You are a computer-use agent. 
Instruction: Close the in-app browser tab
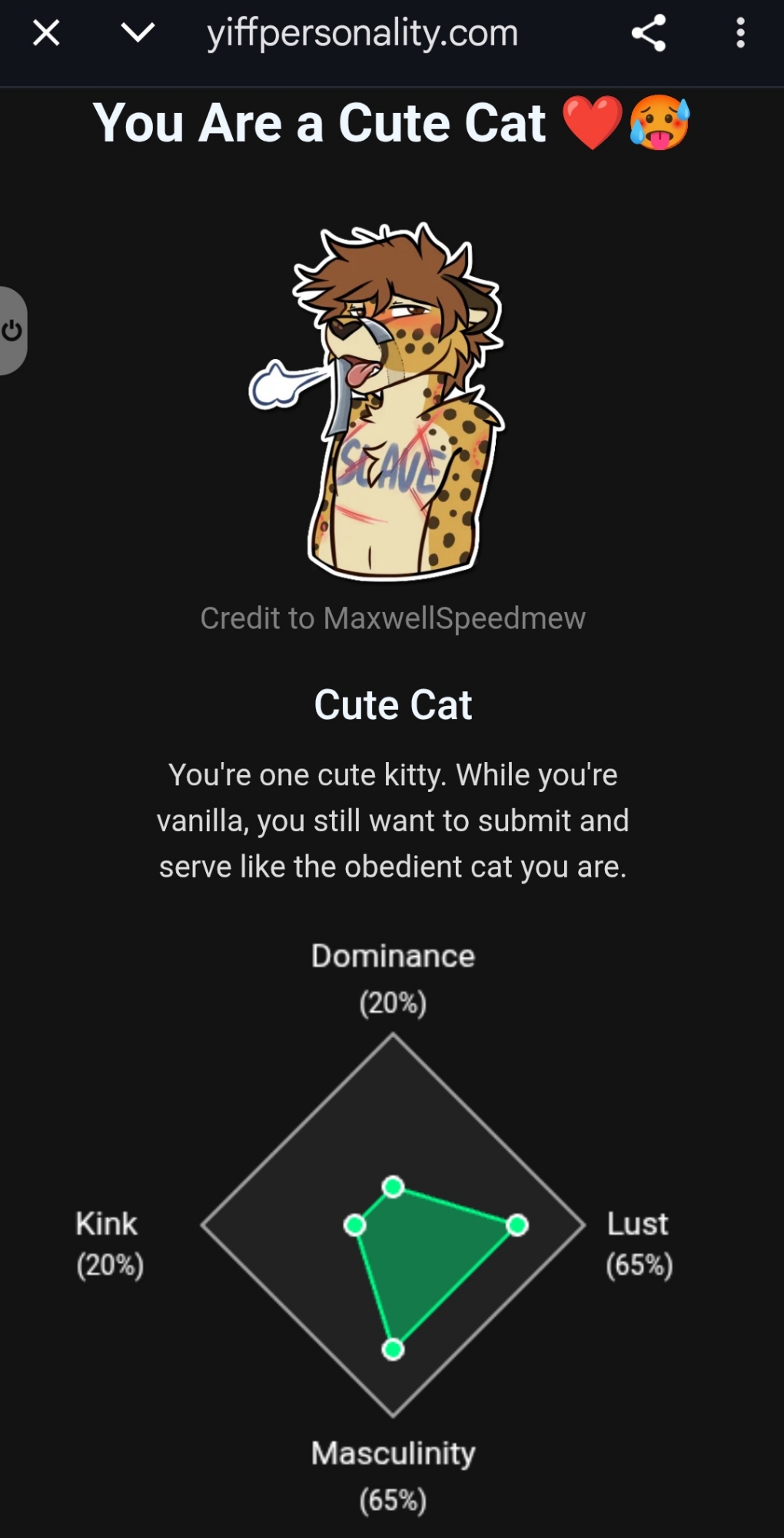point(46,33)
